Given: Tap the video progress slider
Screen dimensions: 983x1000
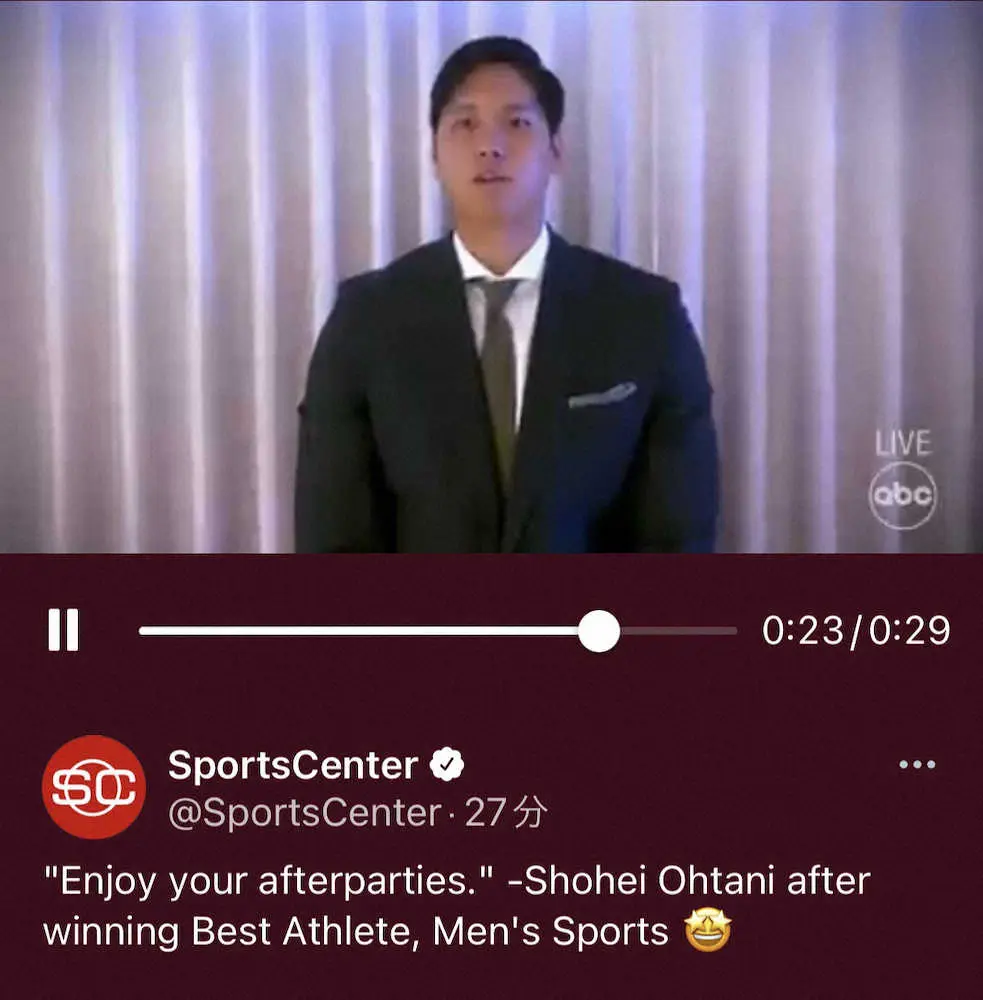Looking at the screenshot, I should [x=438, y=631].
